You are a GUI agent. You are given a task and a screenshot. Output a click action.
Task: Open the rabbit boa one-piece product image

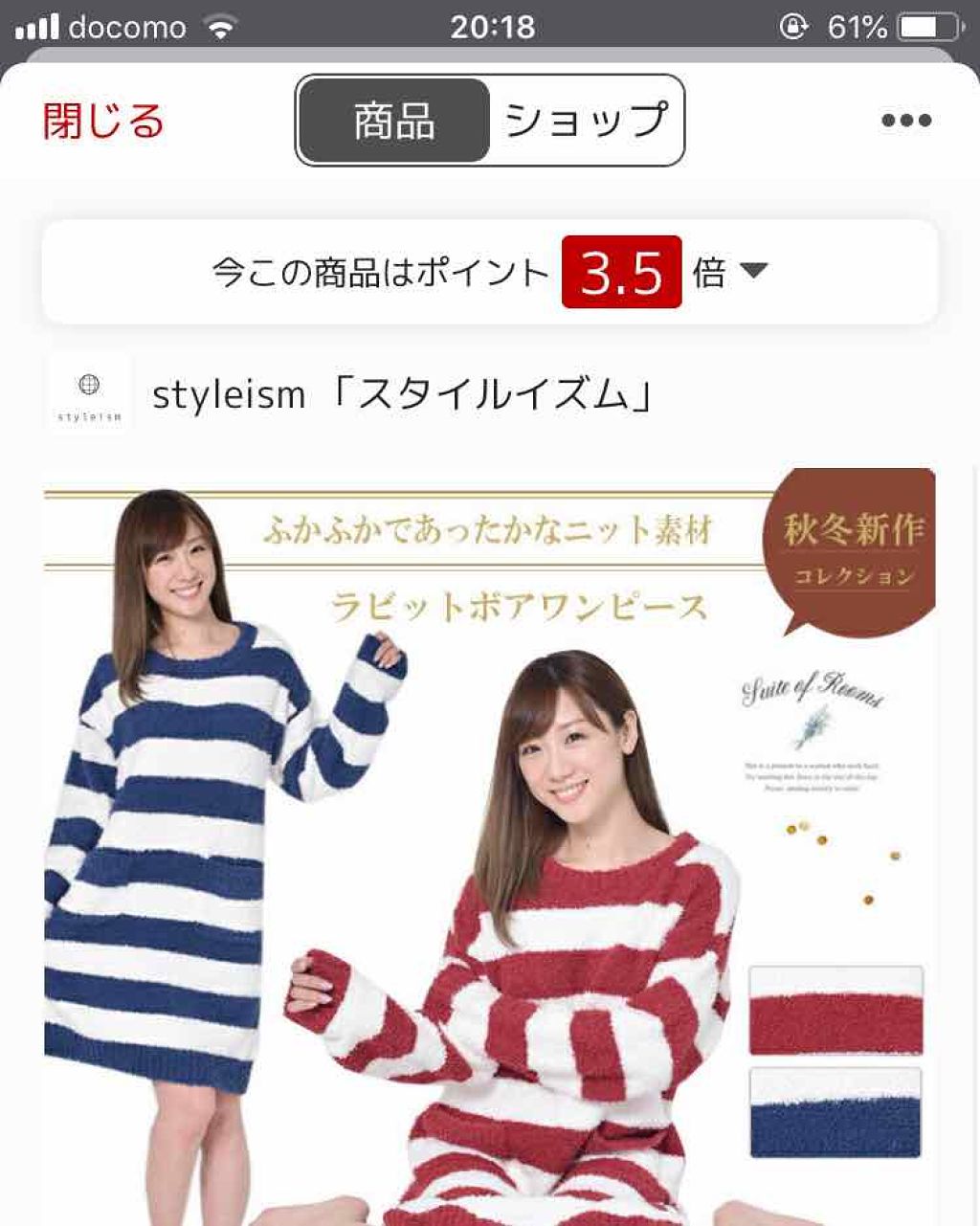tap(488, 842)
